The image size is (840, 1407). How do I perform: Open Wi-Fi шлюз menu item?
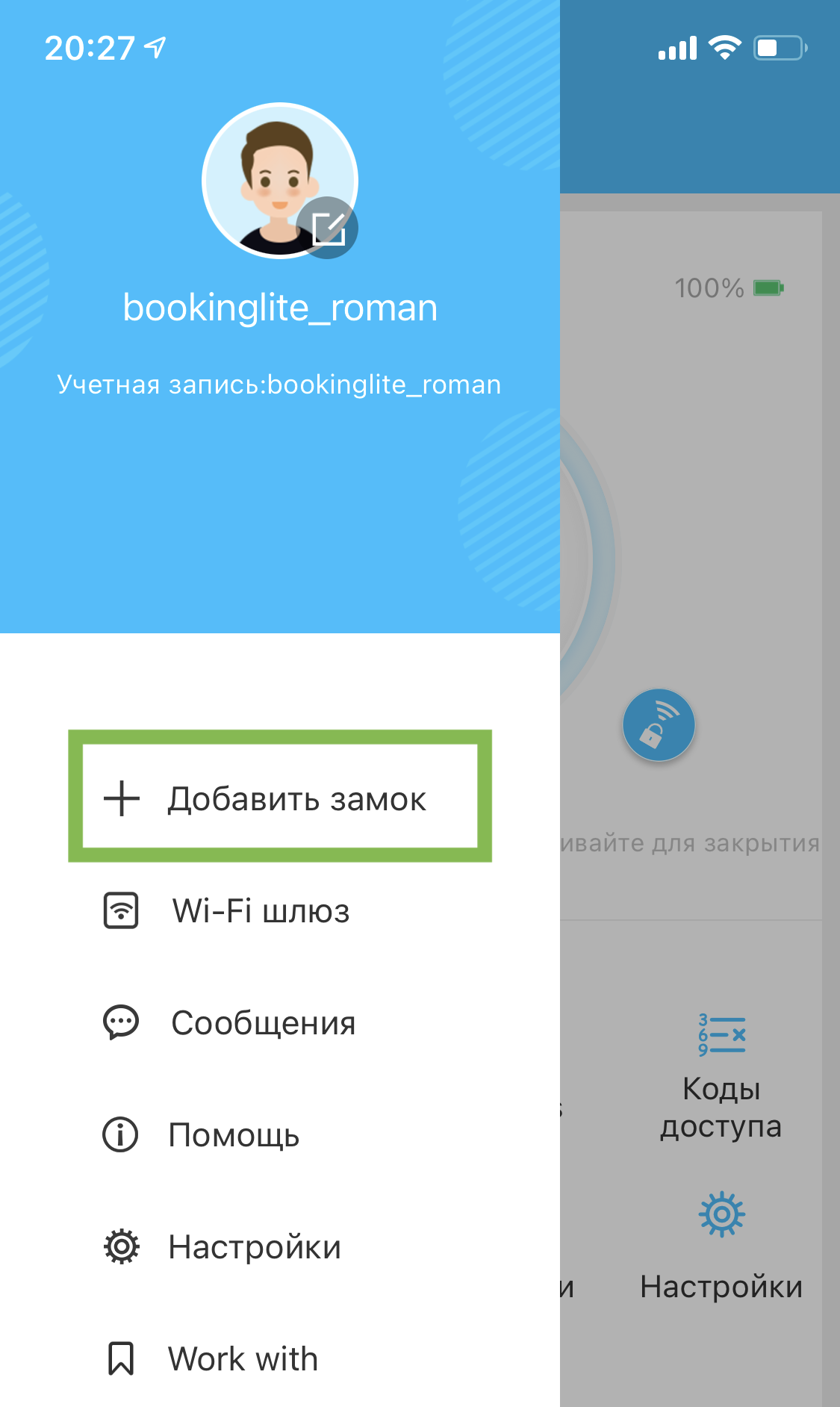[260, 911]
